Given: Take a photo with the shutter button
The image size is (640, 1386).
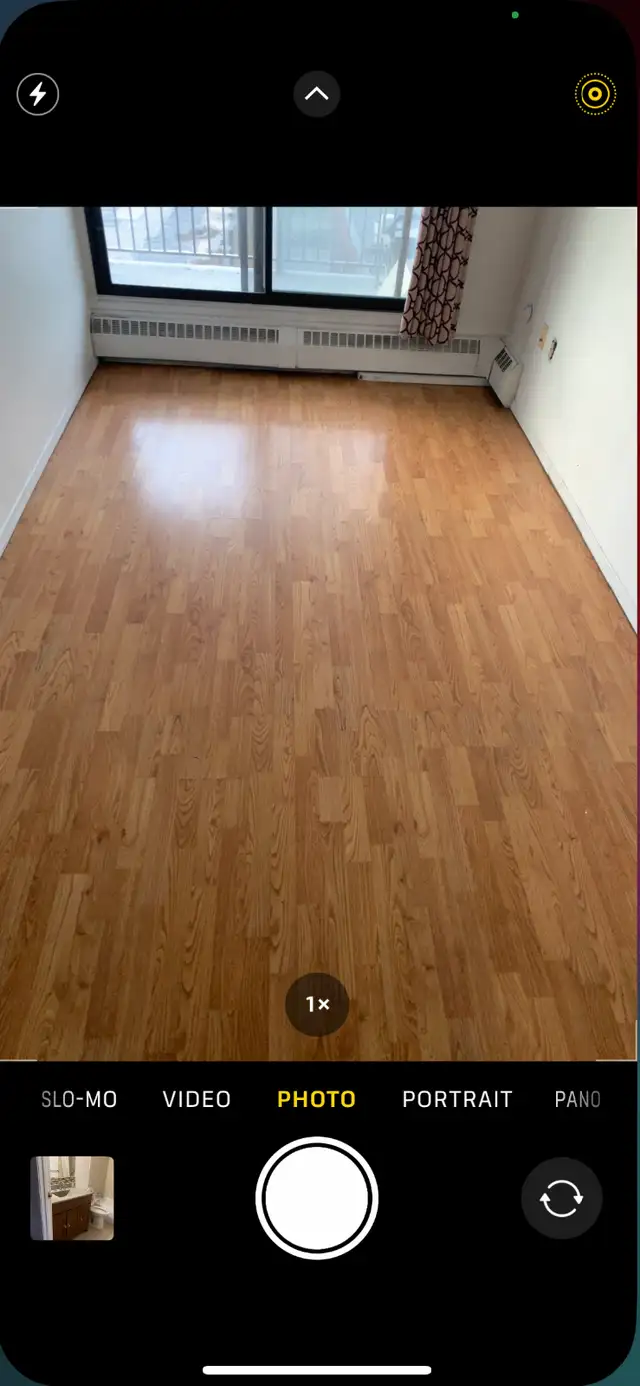Looking at the screenshot, I should pyautogui.click(x=317, y=1198).
